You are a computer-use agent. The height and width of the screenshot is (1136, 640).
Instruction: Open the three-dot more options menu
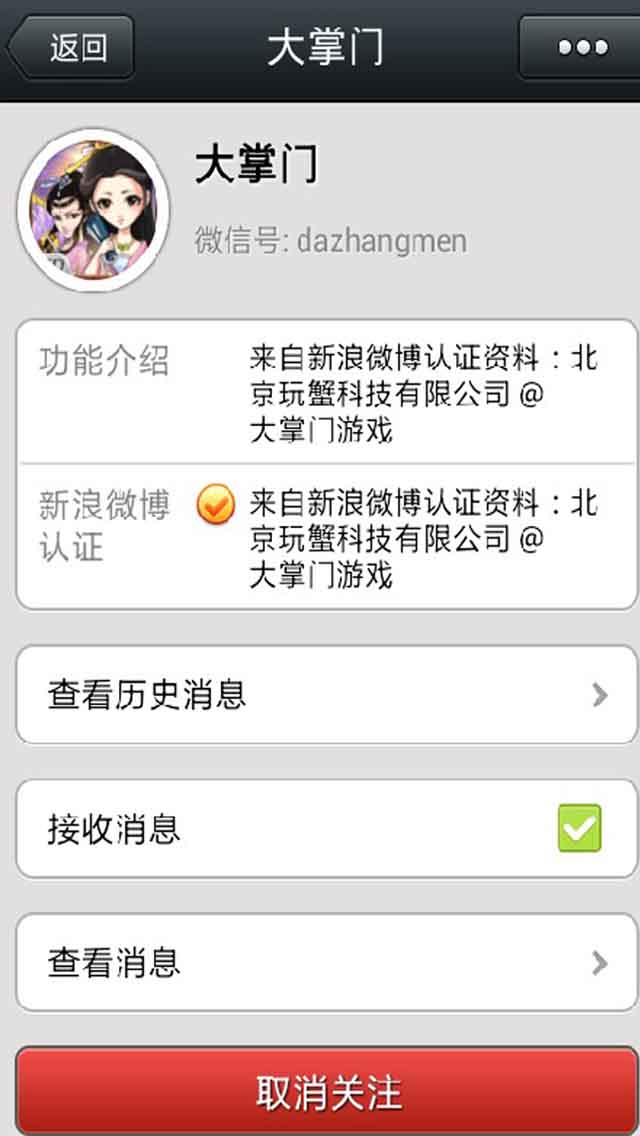pyautogui.click(x=582, y=47)
